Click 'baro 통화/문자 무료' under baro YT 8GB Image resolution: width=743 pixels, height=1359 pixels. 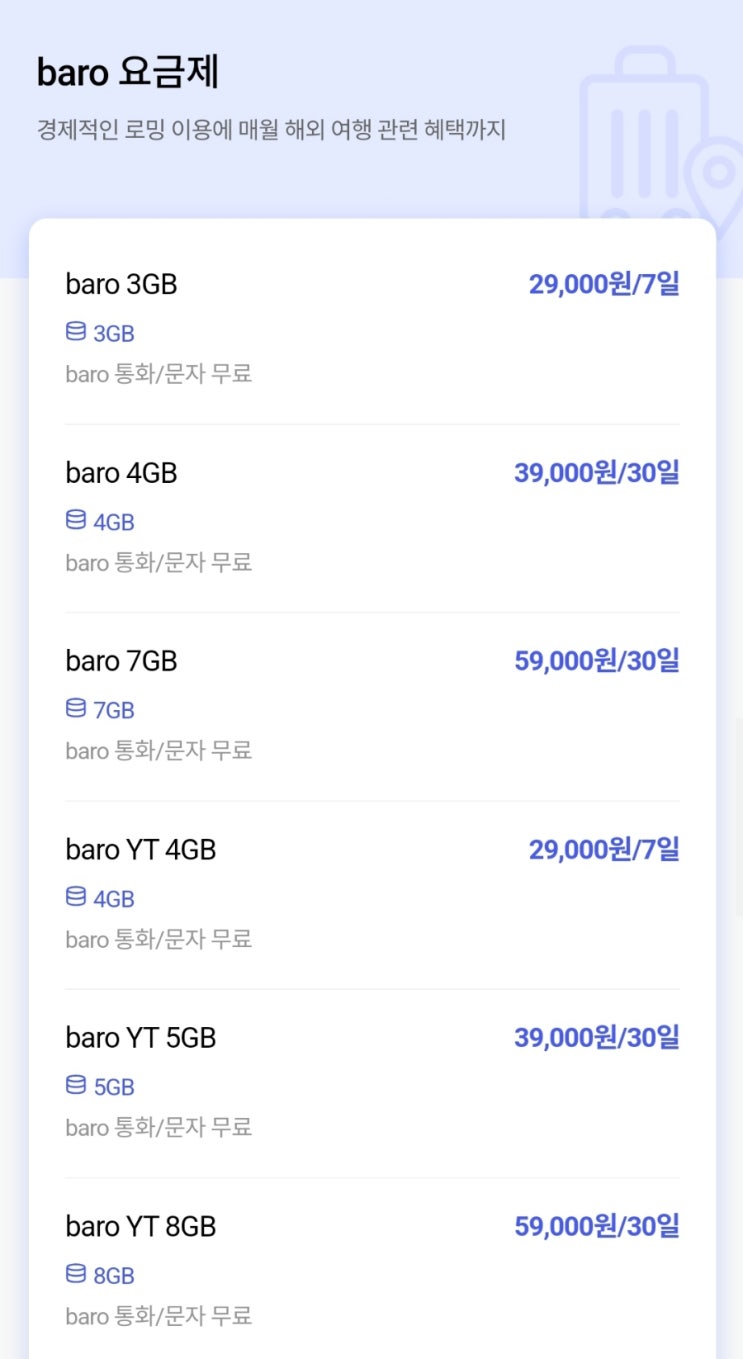tap(158, 1317)
